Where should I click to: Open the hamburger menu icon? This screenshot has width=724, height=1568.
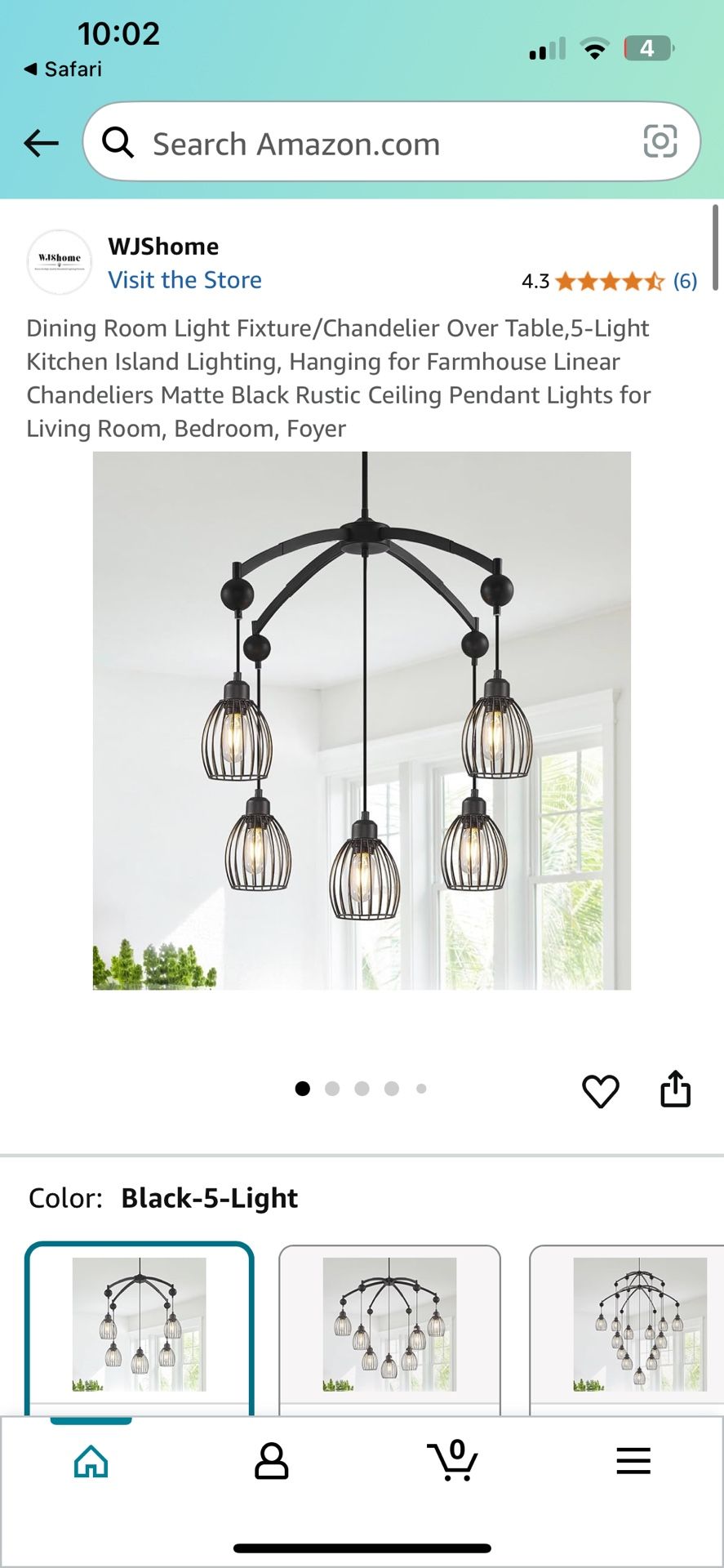point(634,1462)
